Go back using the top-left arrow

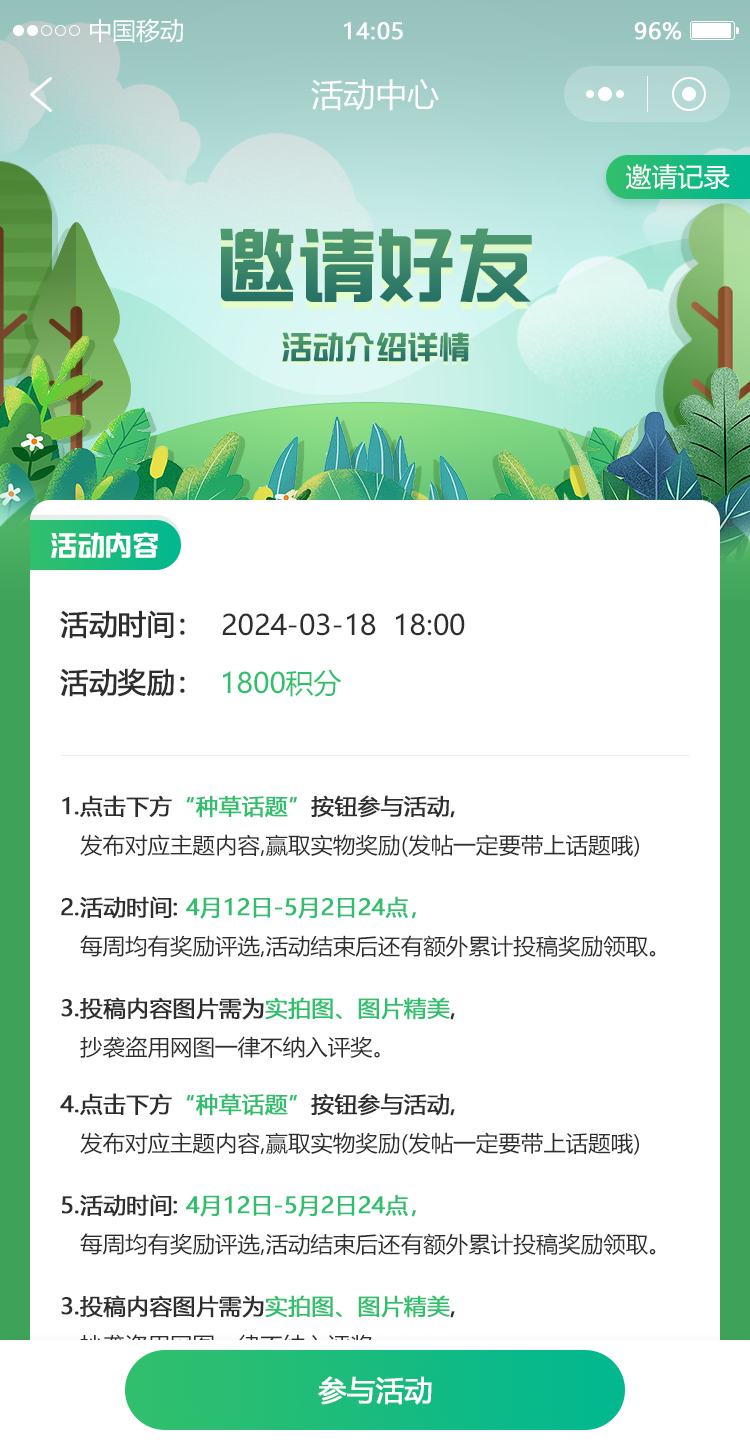pos(41,95)
